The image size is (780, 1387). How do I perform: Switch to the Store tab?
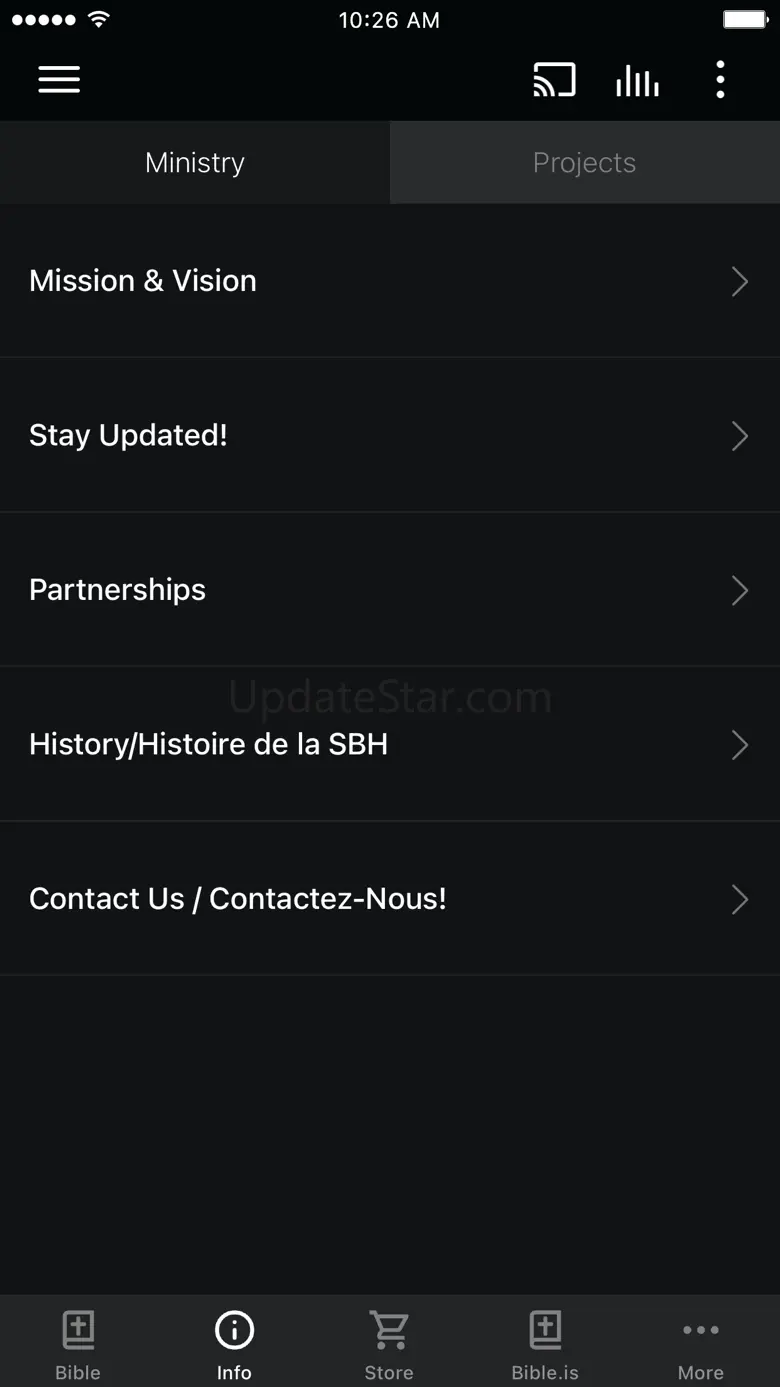pos(389,1343)
